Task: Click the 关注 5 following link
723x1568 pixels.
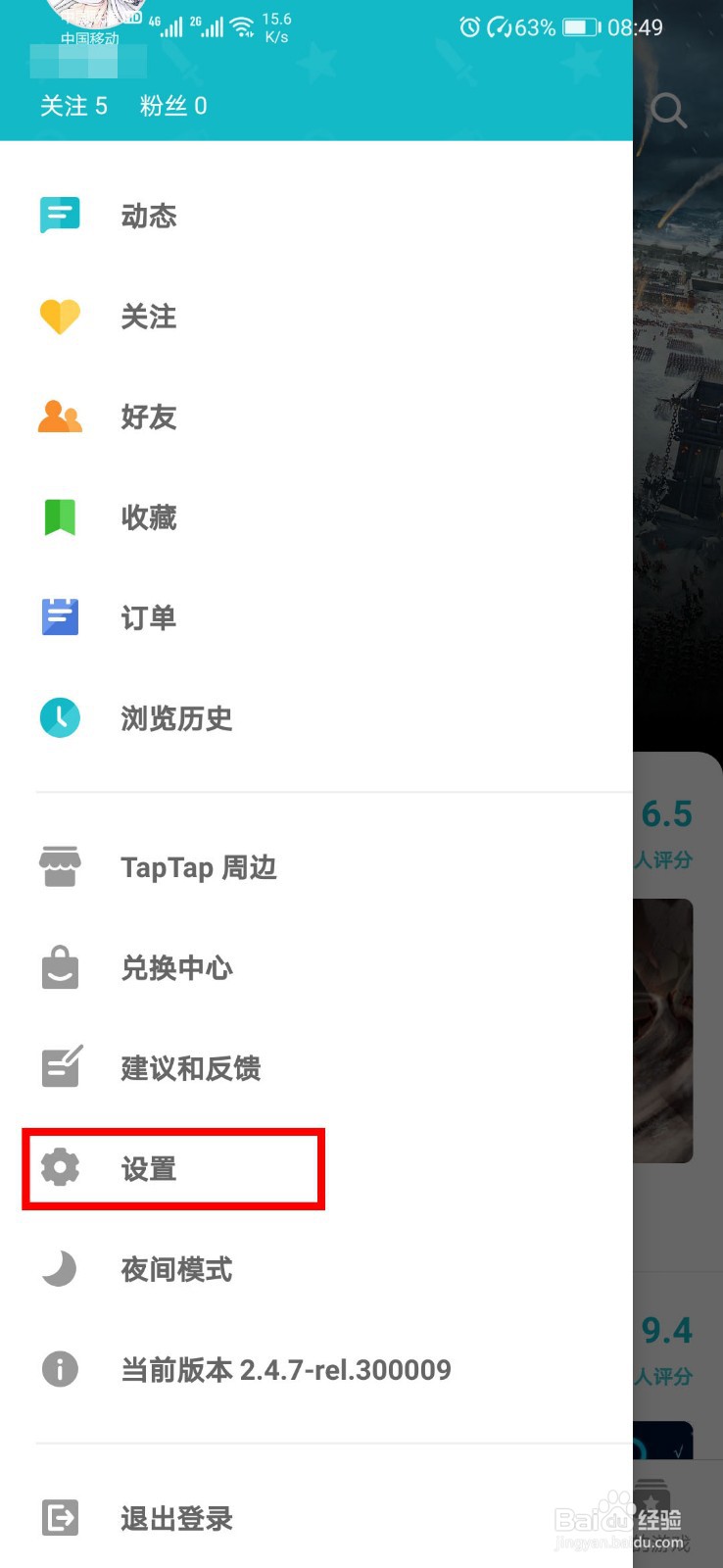Action: 73,106
